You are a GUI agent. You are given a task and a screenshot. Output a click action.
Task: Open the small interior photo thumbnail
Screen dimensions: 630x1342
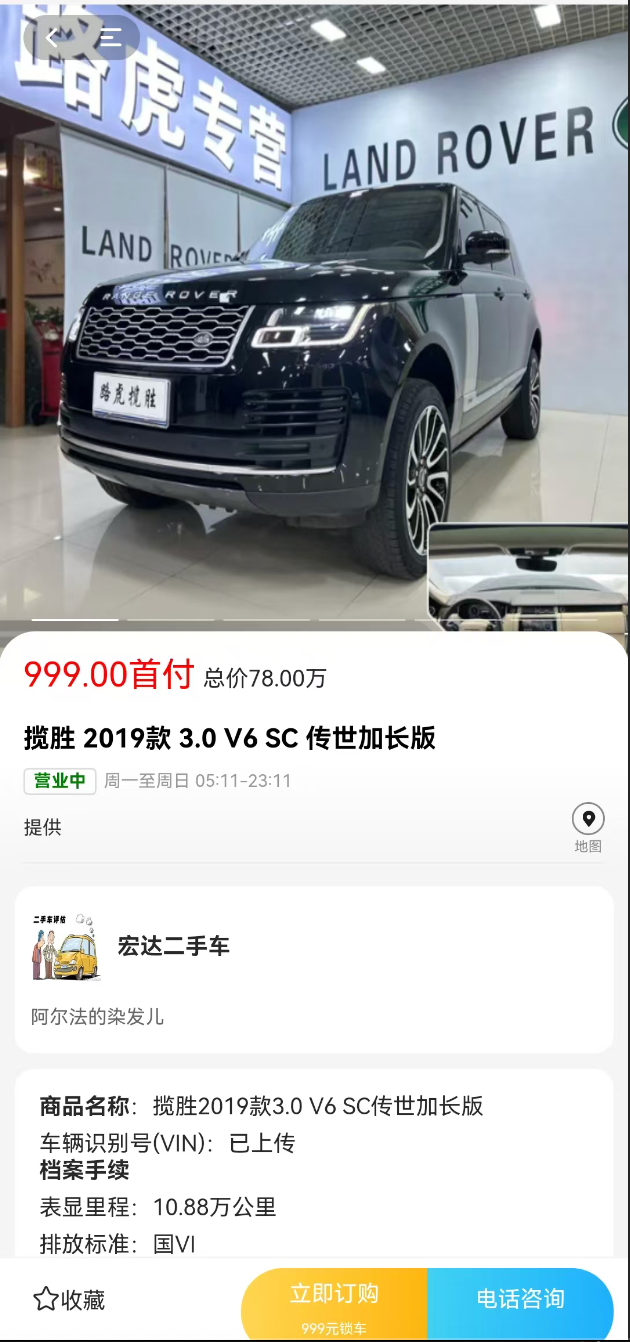(x=528, y=580)
